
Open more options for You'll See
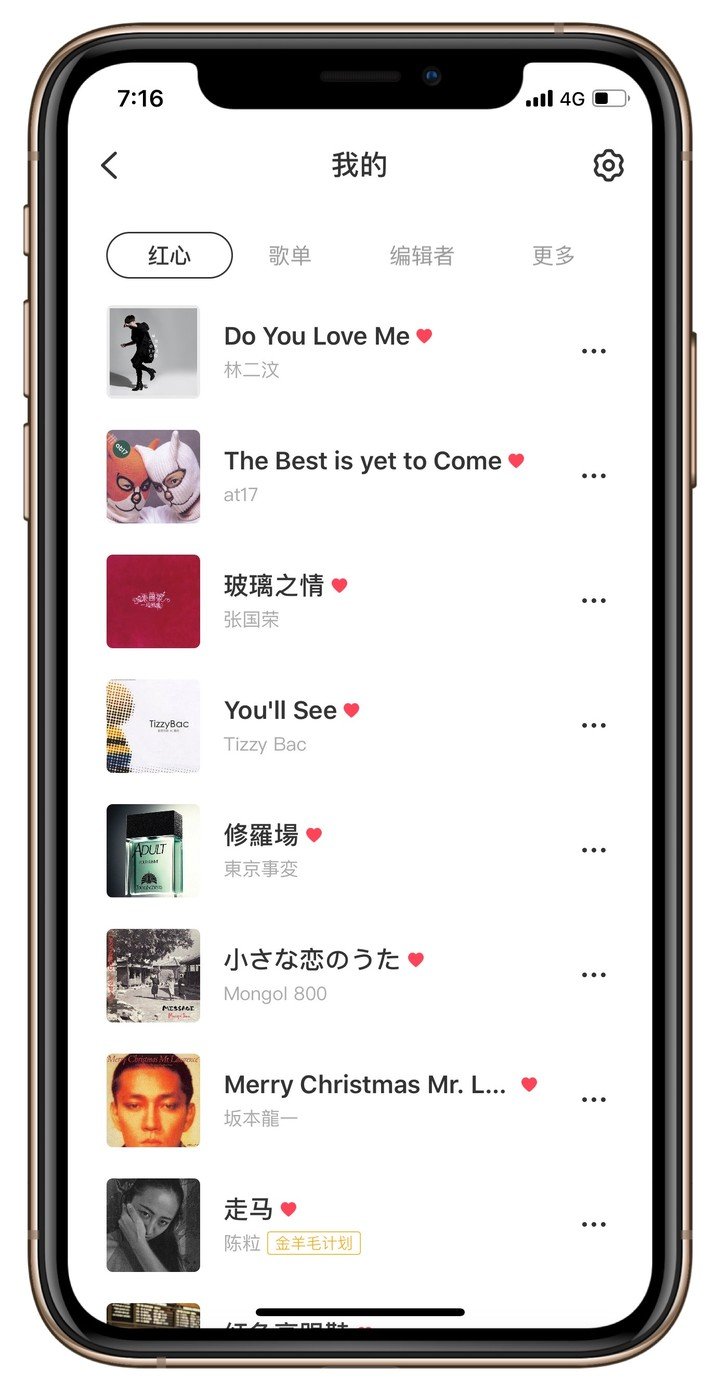[x=594, y=725]
